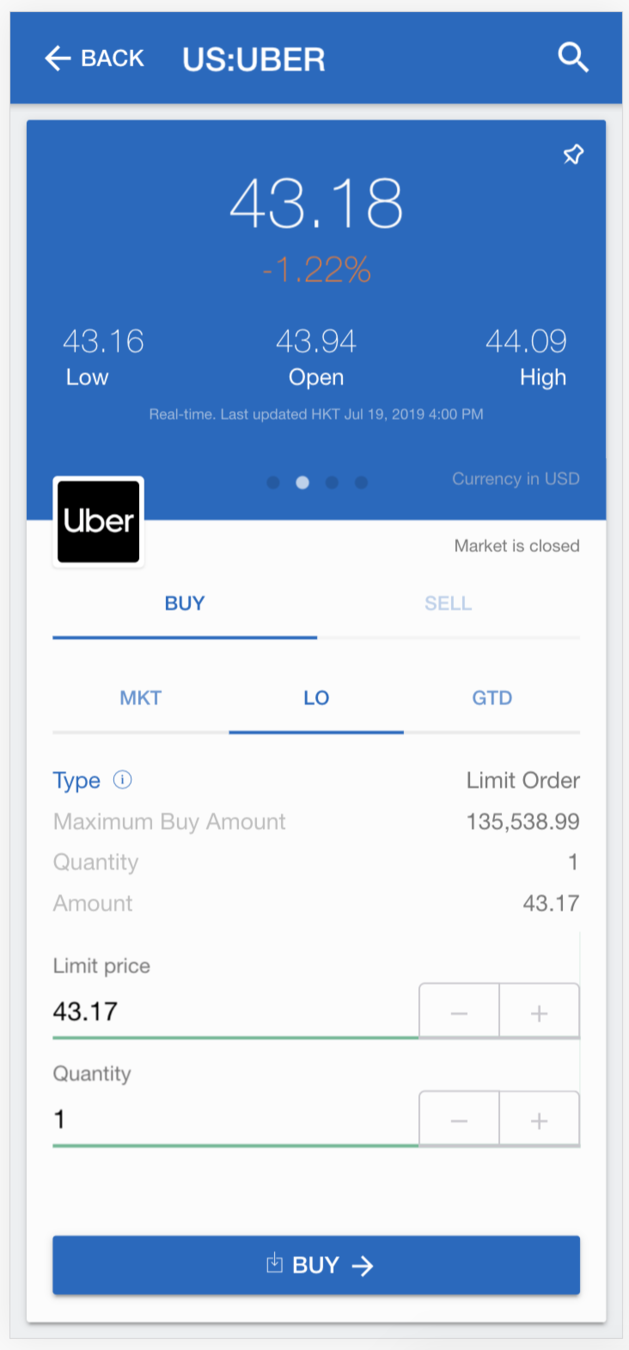Screen dimensions: 629x1350
Task: Show info about order Type
Action: (123, 780)
